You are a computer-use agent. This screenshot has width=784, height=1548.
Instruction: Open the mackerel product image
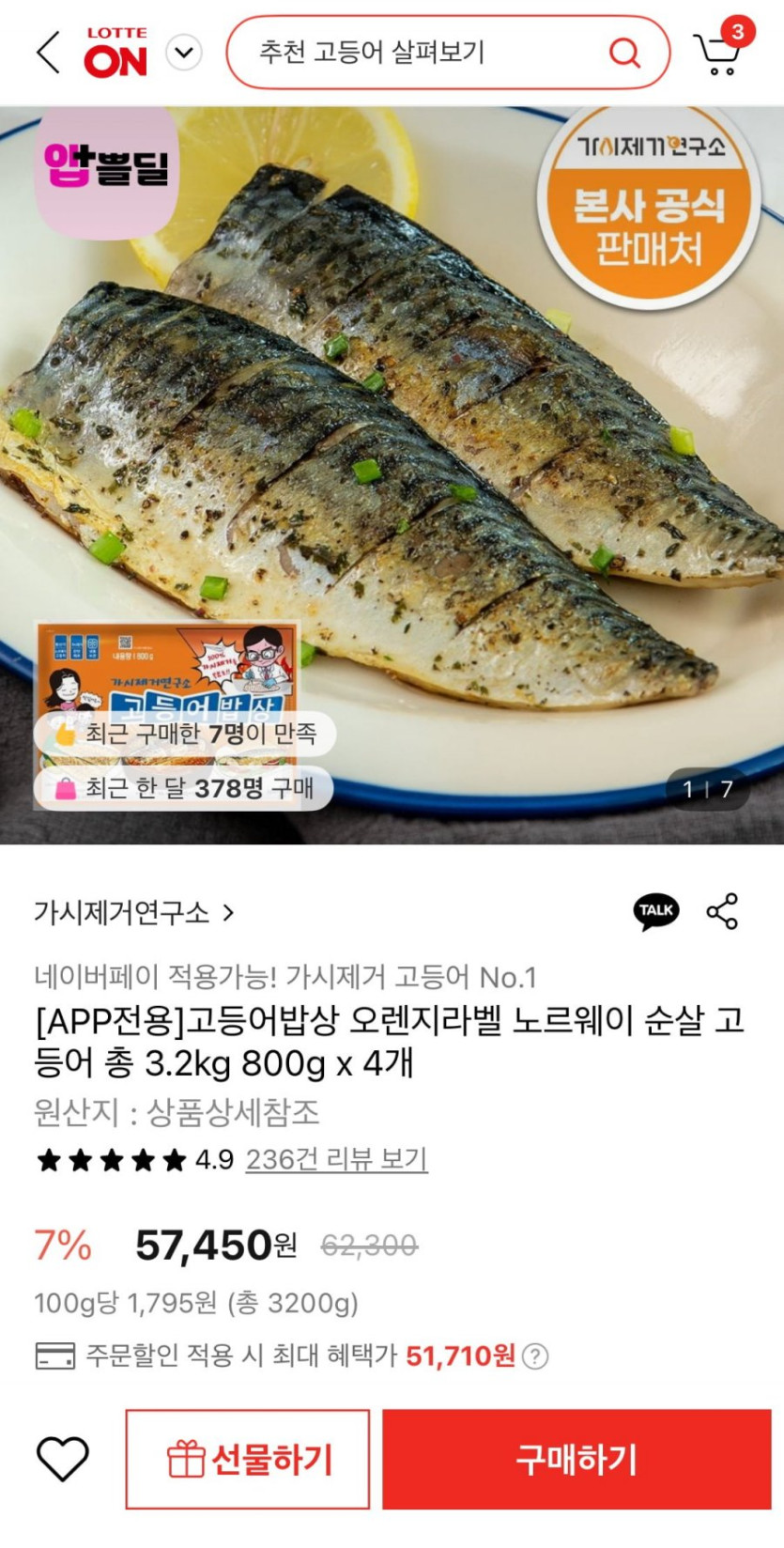[x=392, y=474]
